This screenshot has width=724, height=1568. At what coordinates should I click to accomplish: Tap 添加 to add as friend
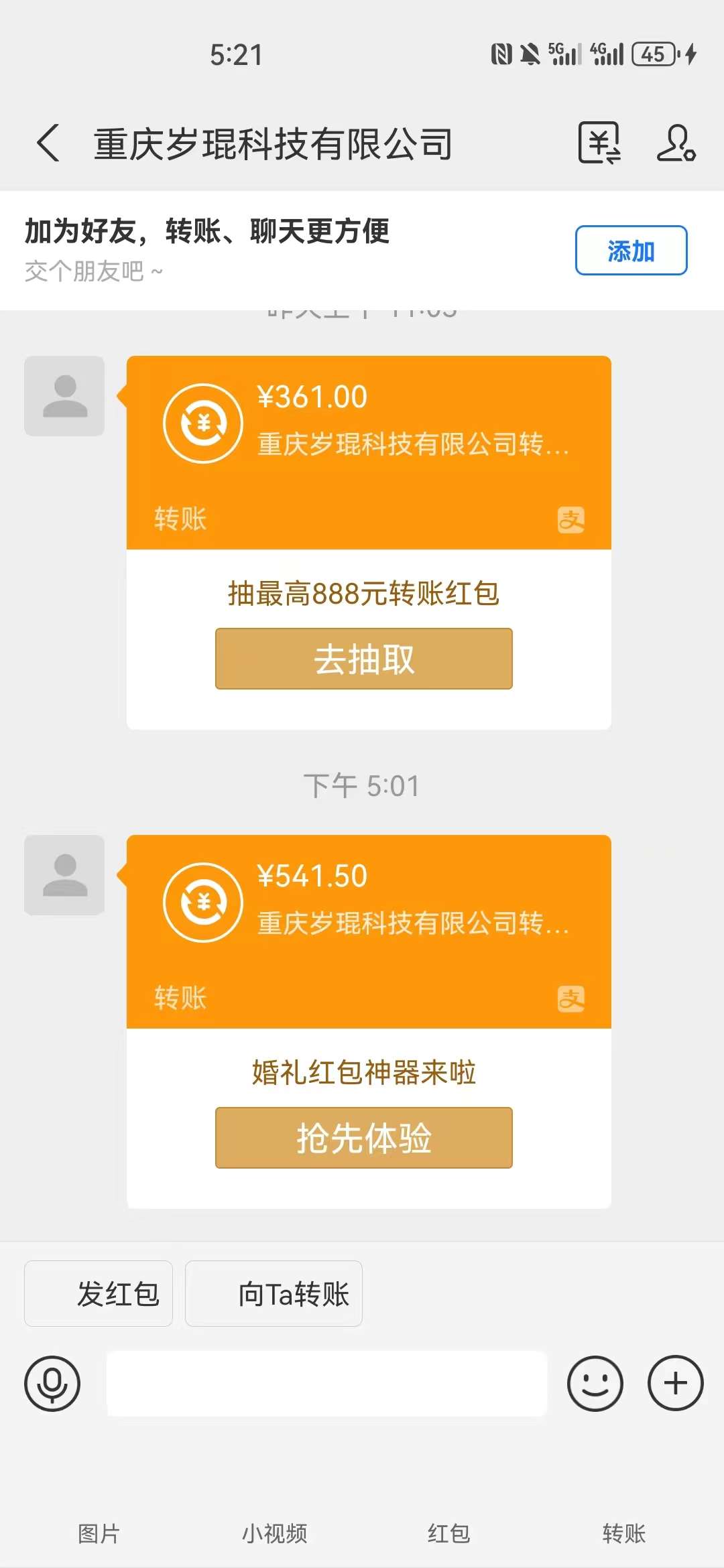point(631,251)
